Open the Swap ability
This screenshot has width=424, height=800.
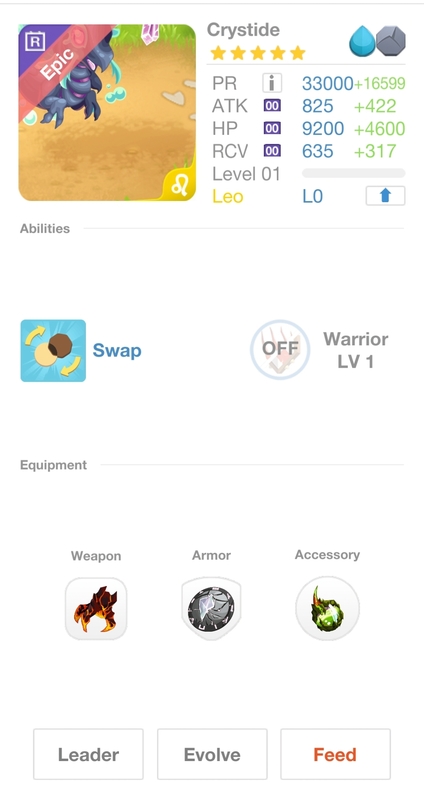[x=53, y=351]
